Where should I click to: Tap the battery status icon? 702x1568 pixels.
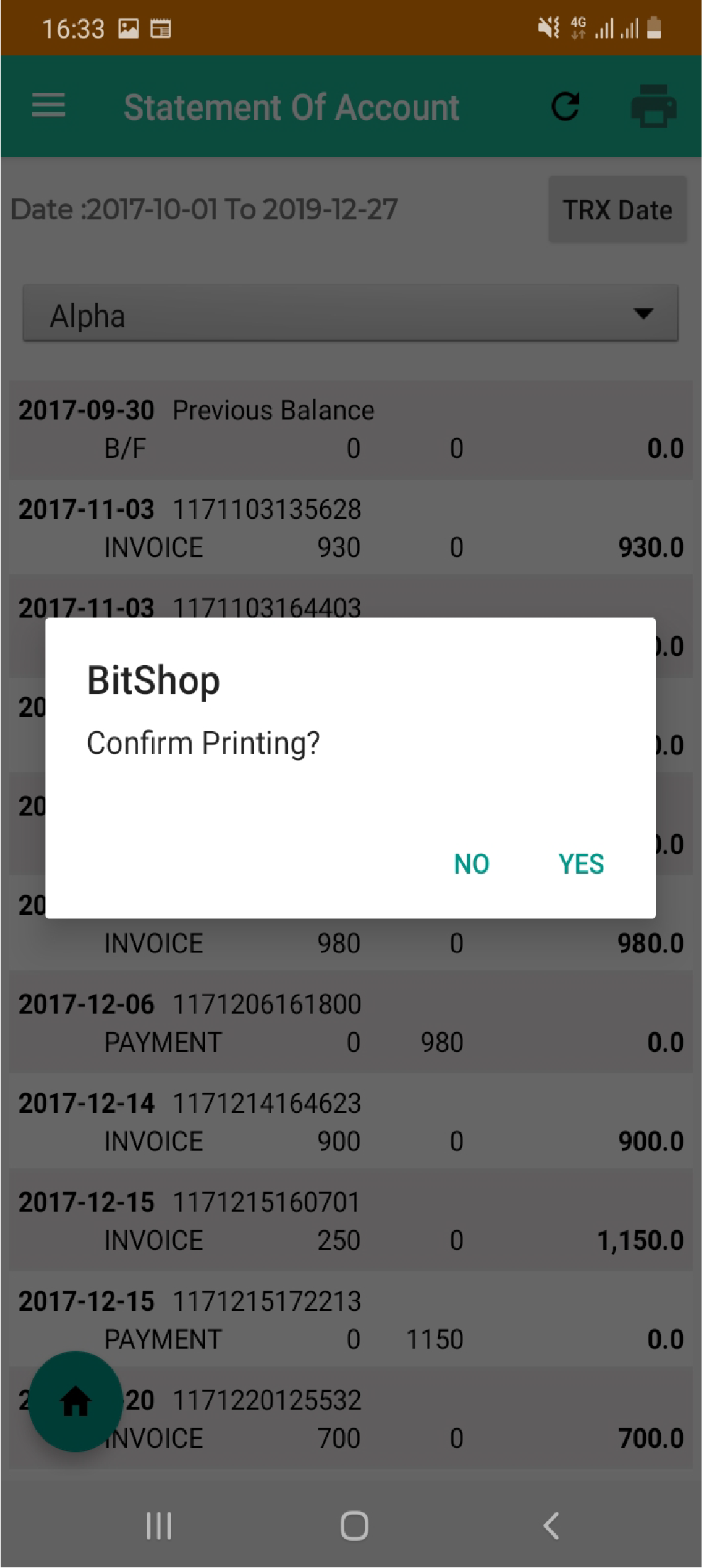tap(654, 28)
